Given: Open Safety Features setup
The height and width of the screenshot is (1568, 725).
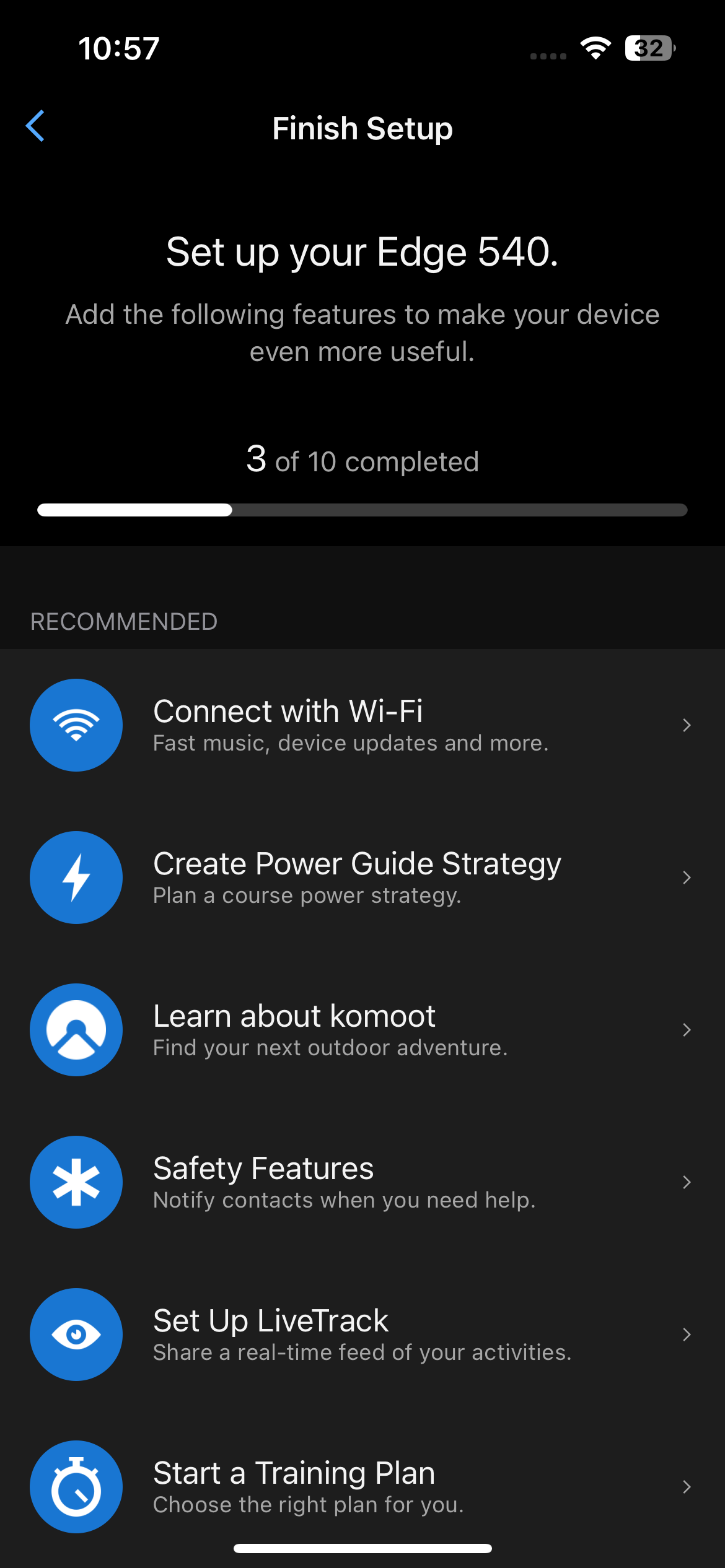Looking at the screenshot, I should (362, 1182).
